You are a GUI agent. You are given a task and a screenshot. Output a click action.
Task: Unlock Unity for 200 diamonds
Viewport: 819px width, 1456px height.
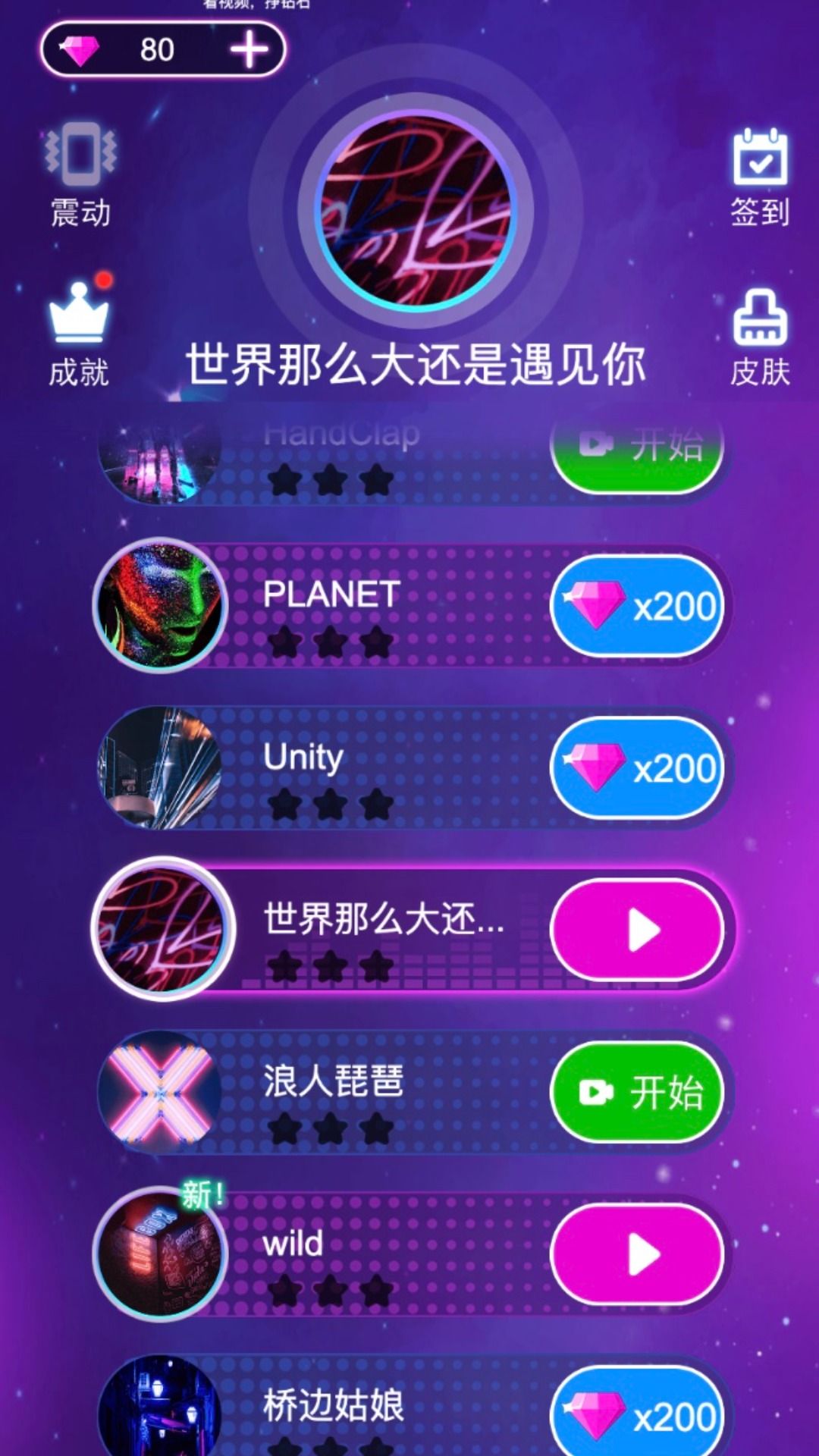pyautogui.click(x=637, y=767)
